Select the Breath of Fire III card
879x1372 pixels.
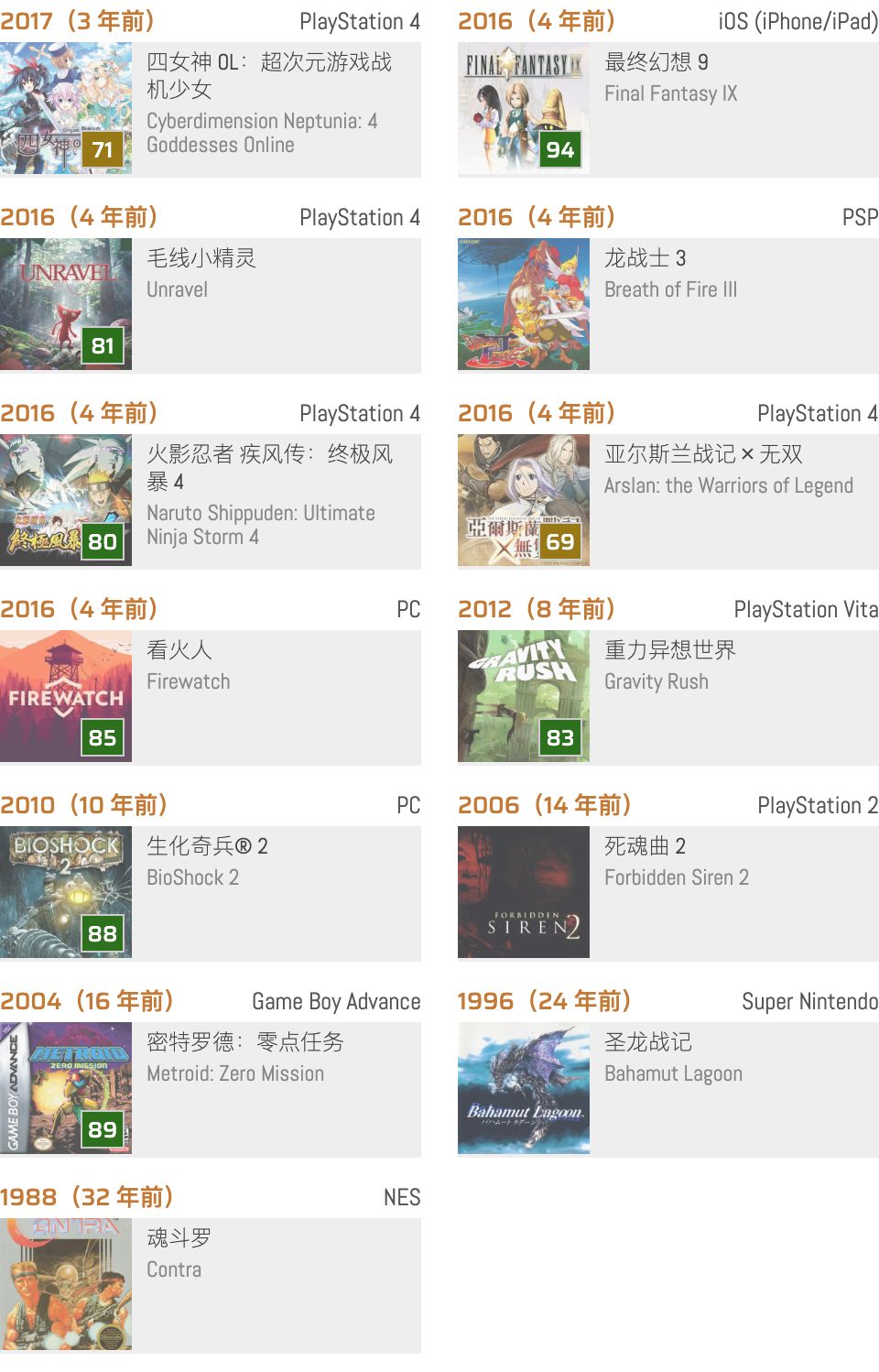point(668,304)
